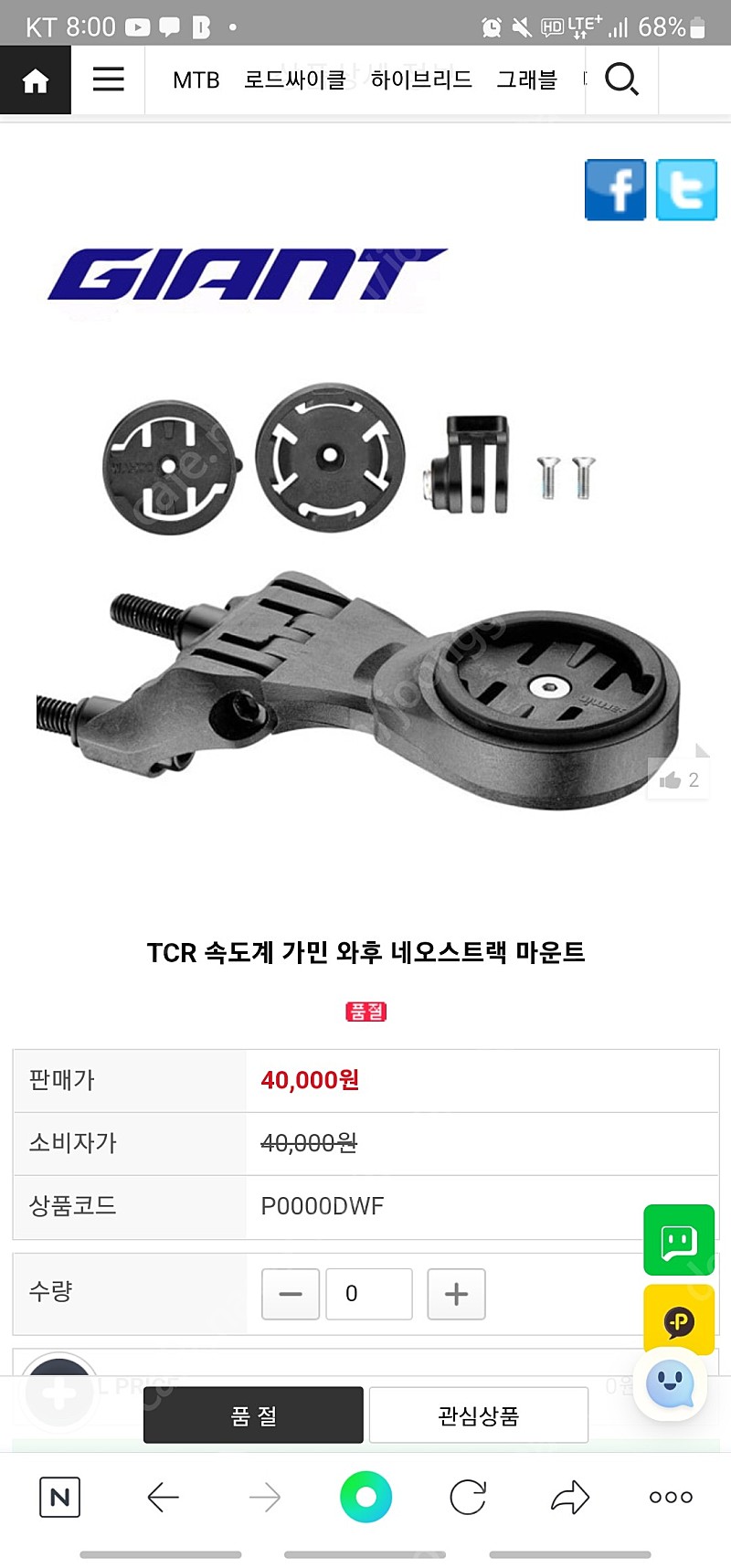Decrease quantity with minus button

click(x=291, y=1294)
